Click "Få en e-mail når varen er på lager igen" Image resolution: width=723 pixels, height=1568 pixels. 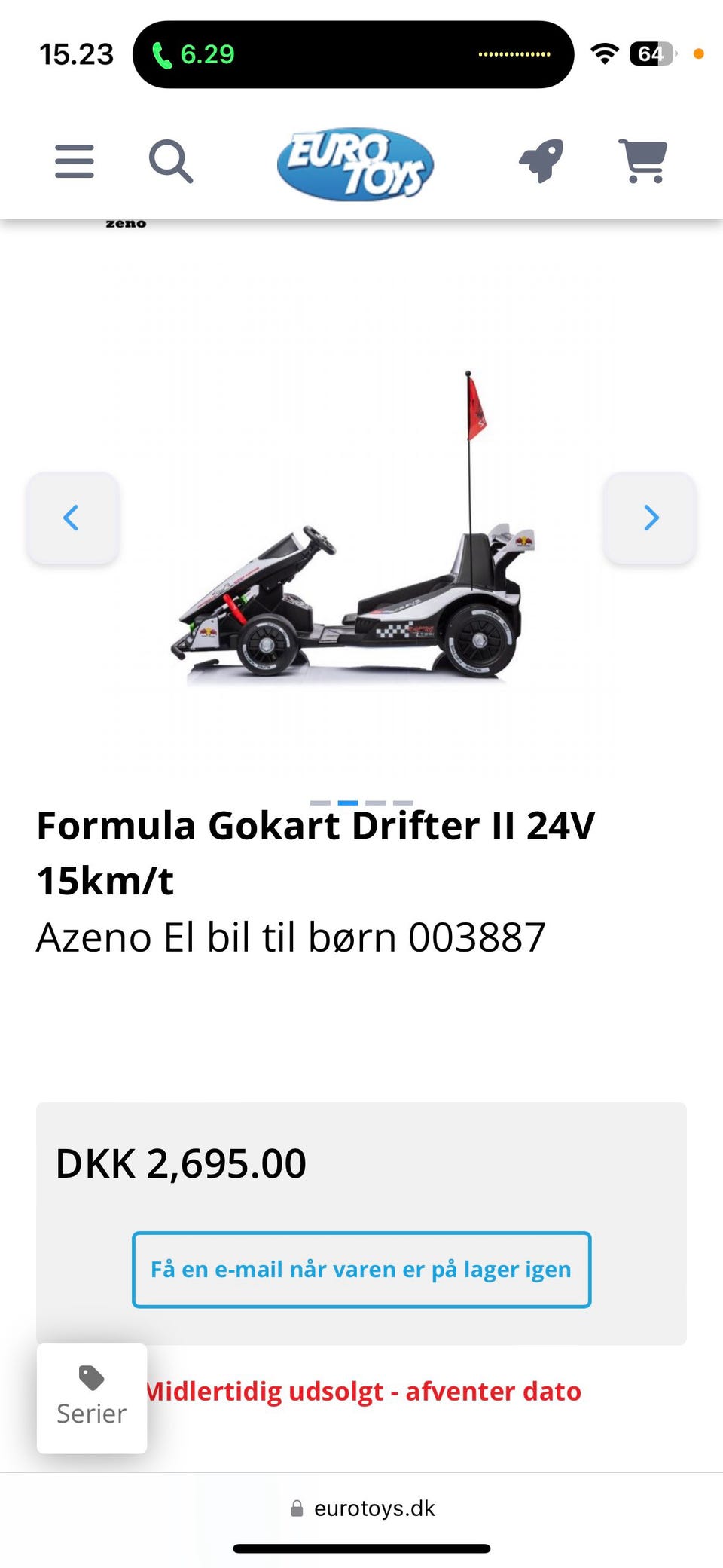tap(361, 1269)
